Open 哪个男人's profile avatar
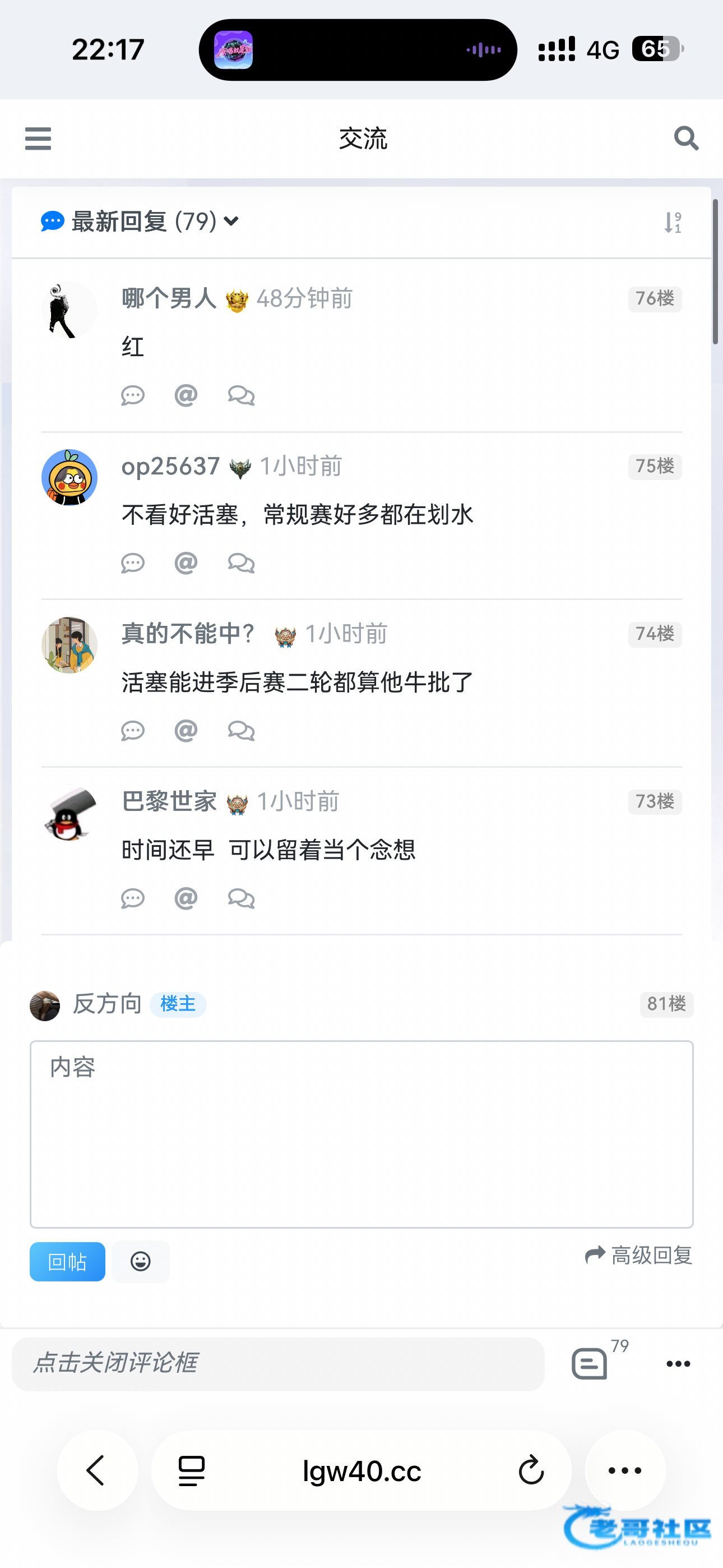Screen dimensions: 723x1568 point(69,310)
